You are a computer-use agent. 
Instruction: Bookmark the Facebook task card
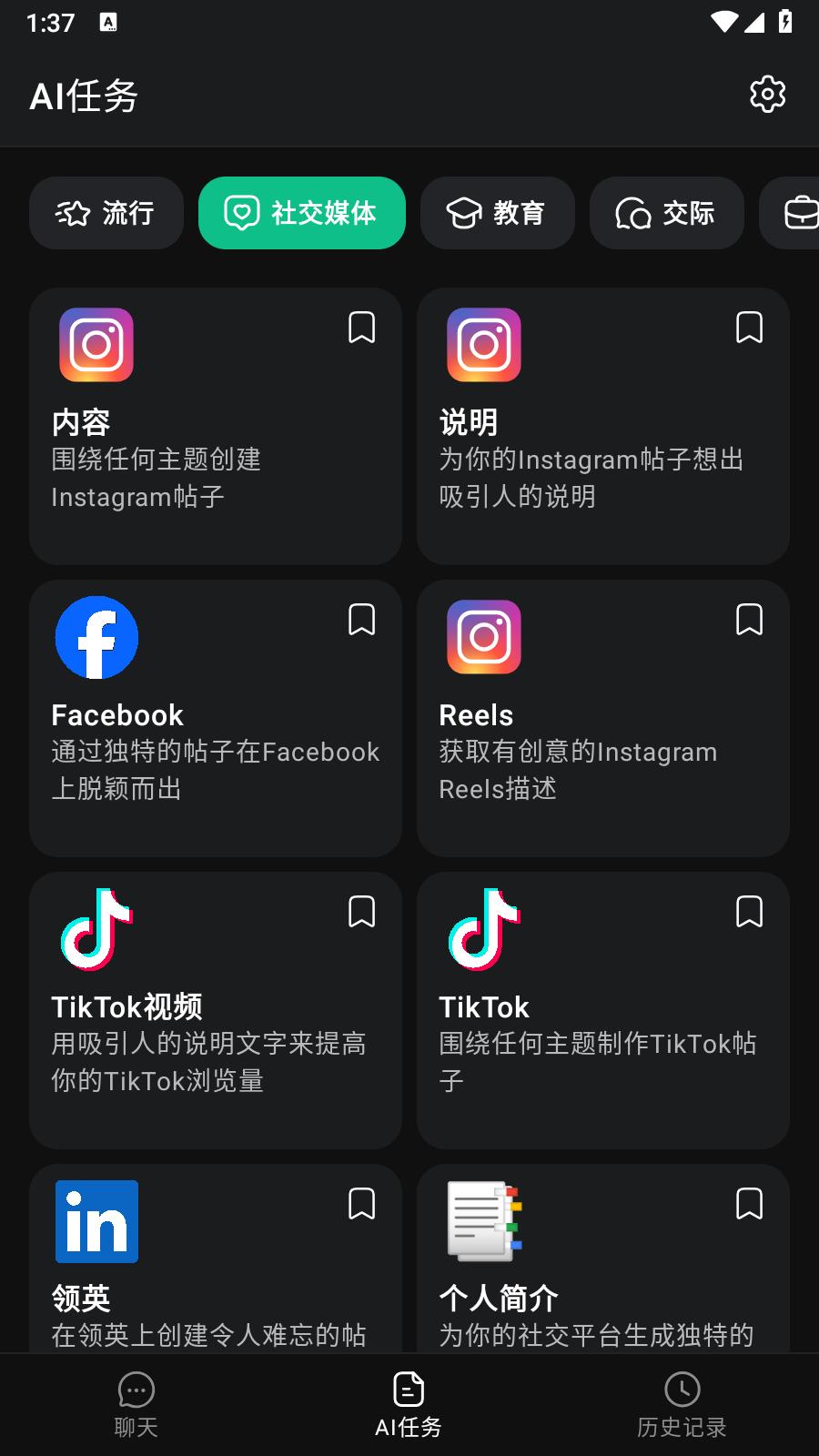(361, 620)
